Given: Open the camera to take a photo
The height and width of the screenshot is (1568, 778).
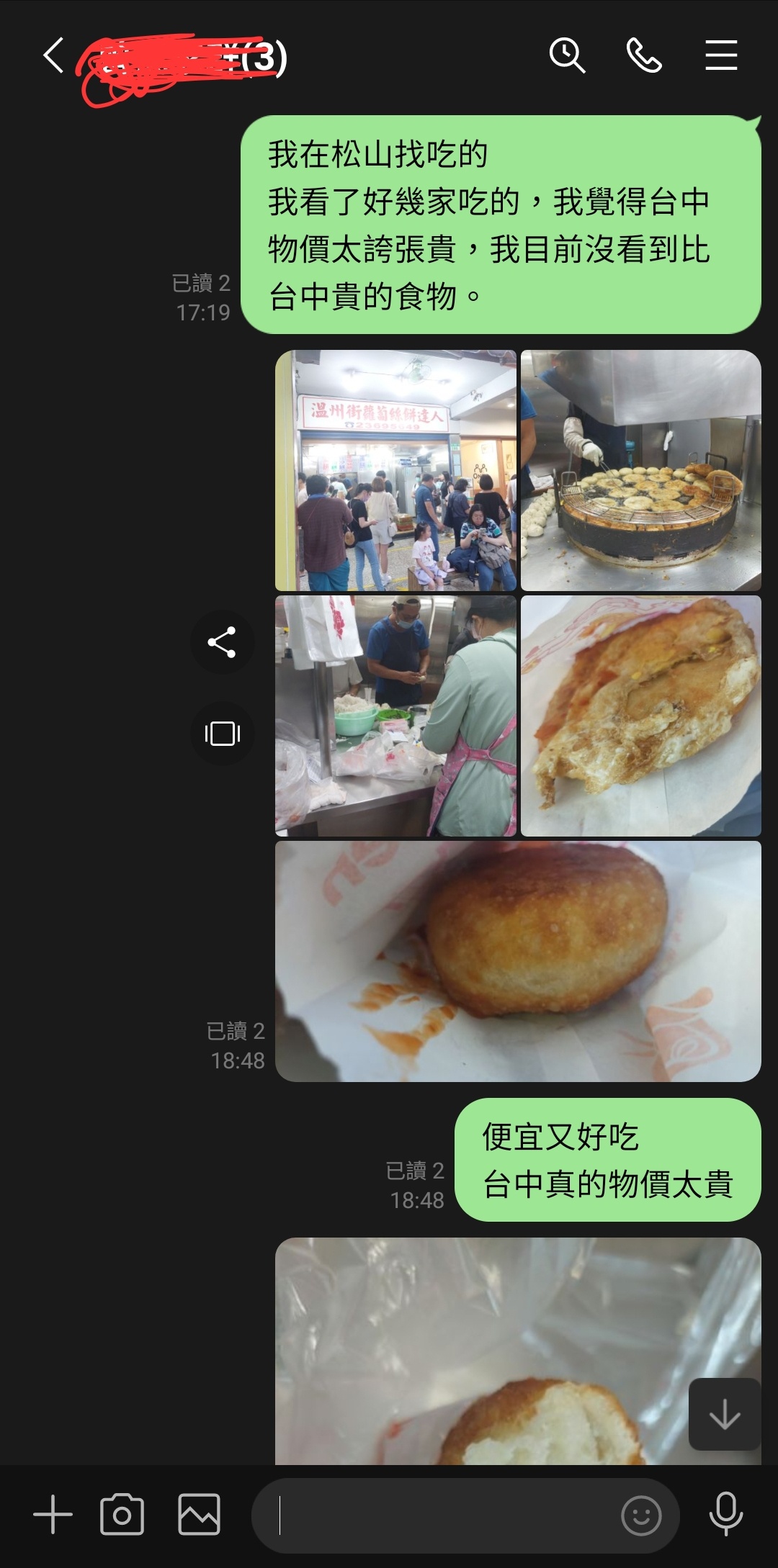Looking at the screenshot, I should 122,1515.
